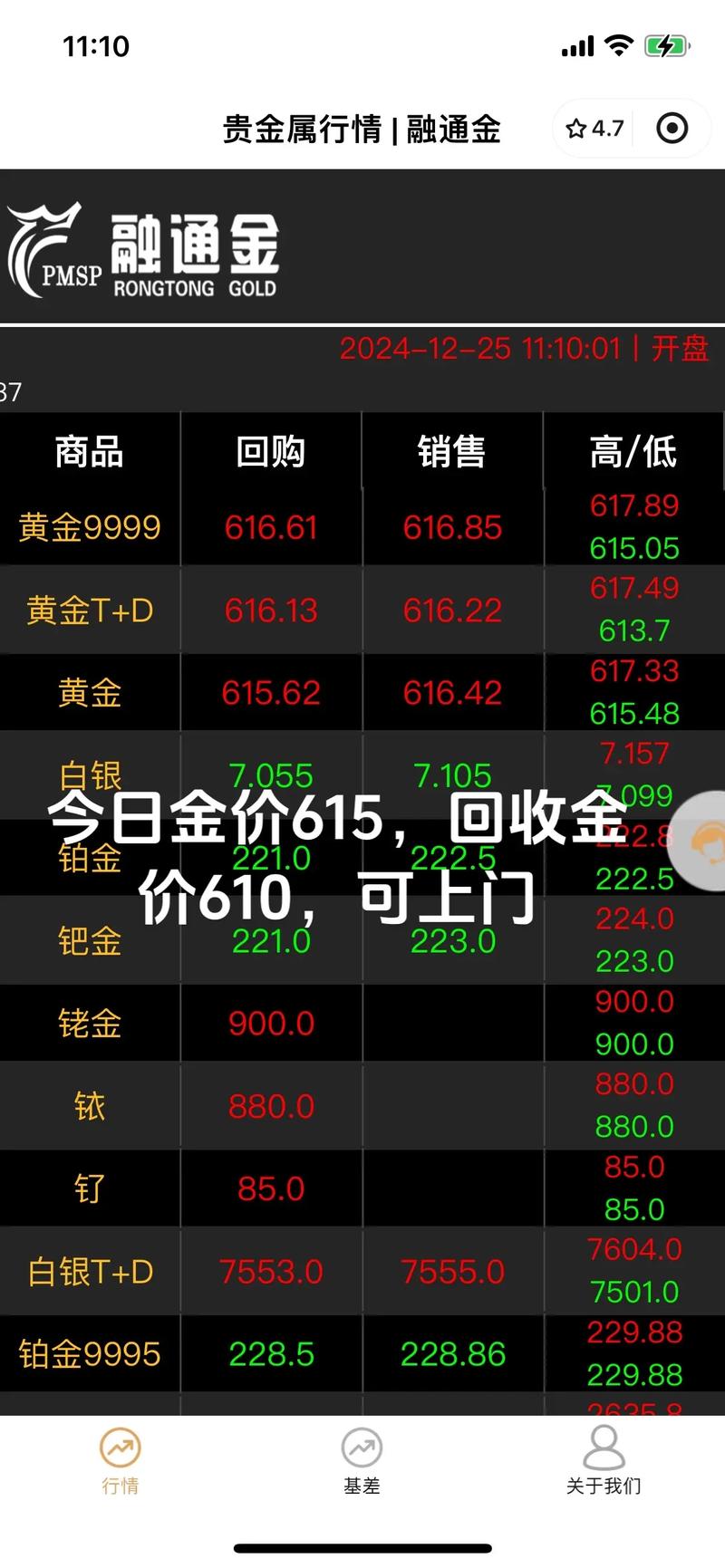This screenshot has height=1568, width=725.
Task: Tap the 关于我们 person icon
Action: (604, 1448)
